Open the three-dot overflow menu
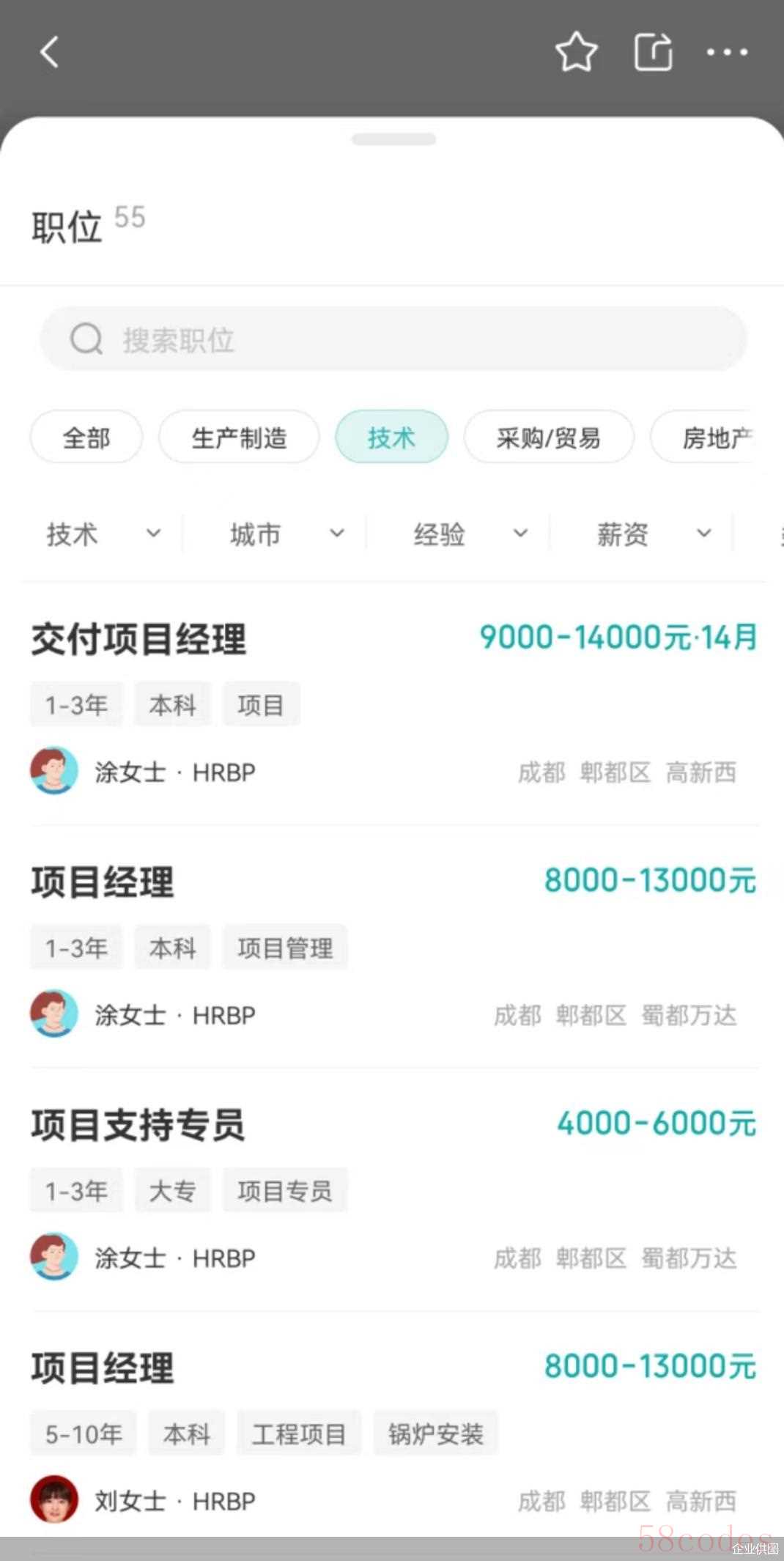Viewport: 784px width, 1561px height. (727, 52)
